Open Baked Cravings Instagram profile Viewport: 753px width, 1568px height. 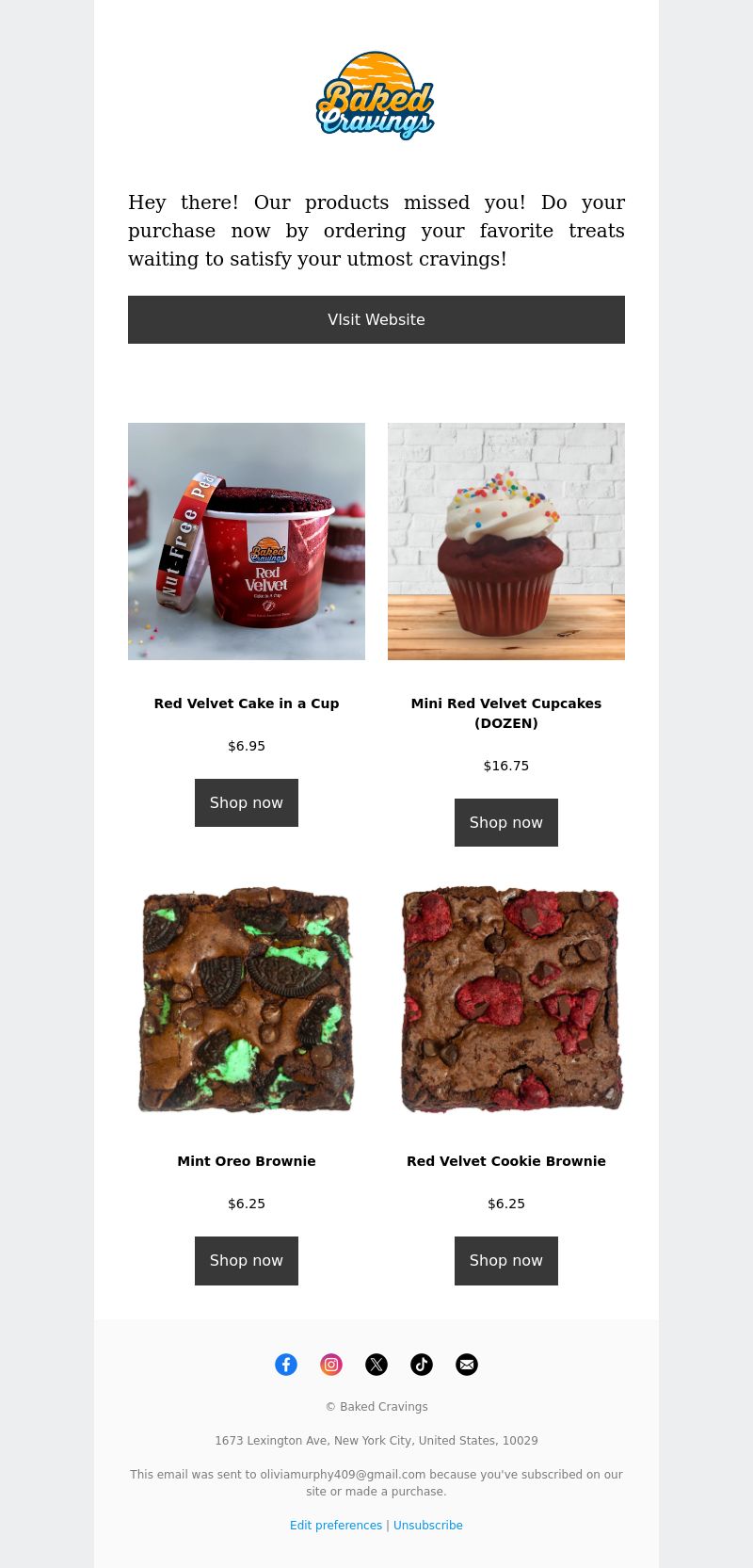pos(331,1365)
